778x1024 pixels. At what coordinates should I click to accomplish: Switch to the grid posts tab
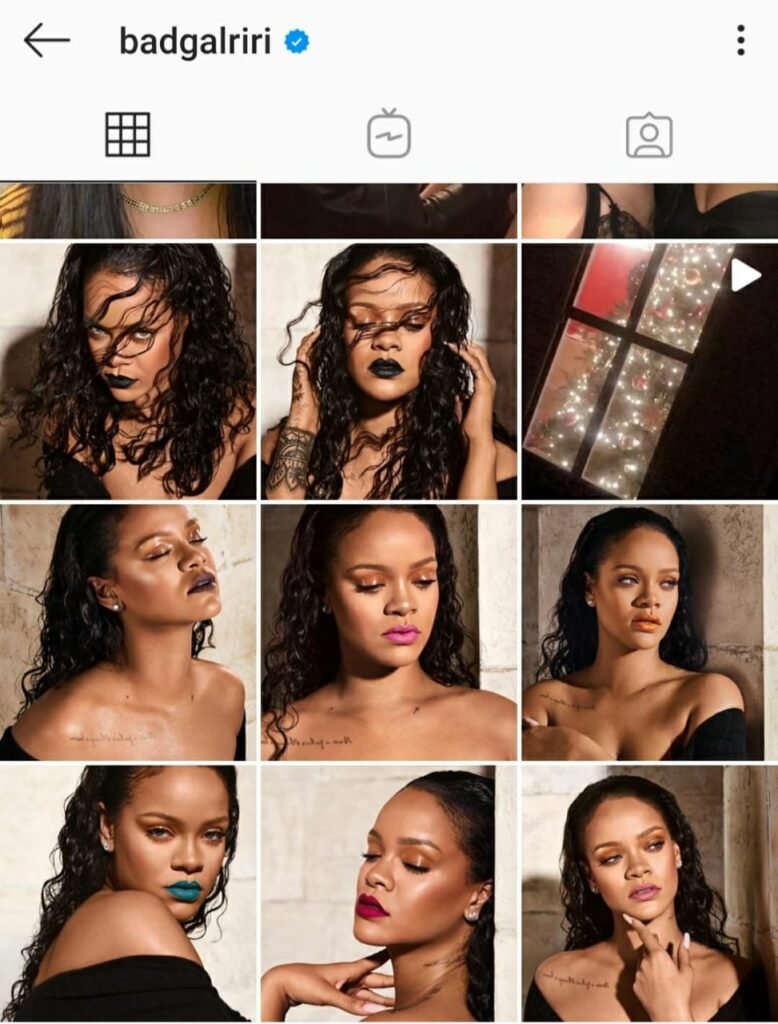128,135
